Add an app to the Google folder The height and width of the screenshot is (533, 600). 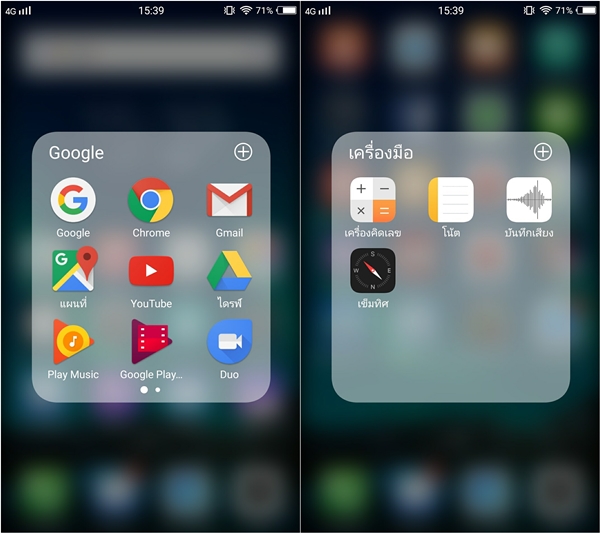243,152
